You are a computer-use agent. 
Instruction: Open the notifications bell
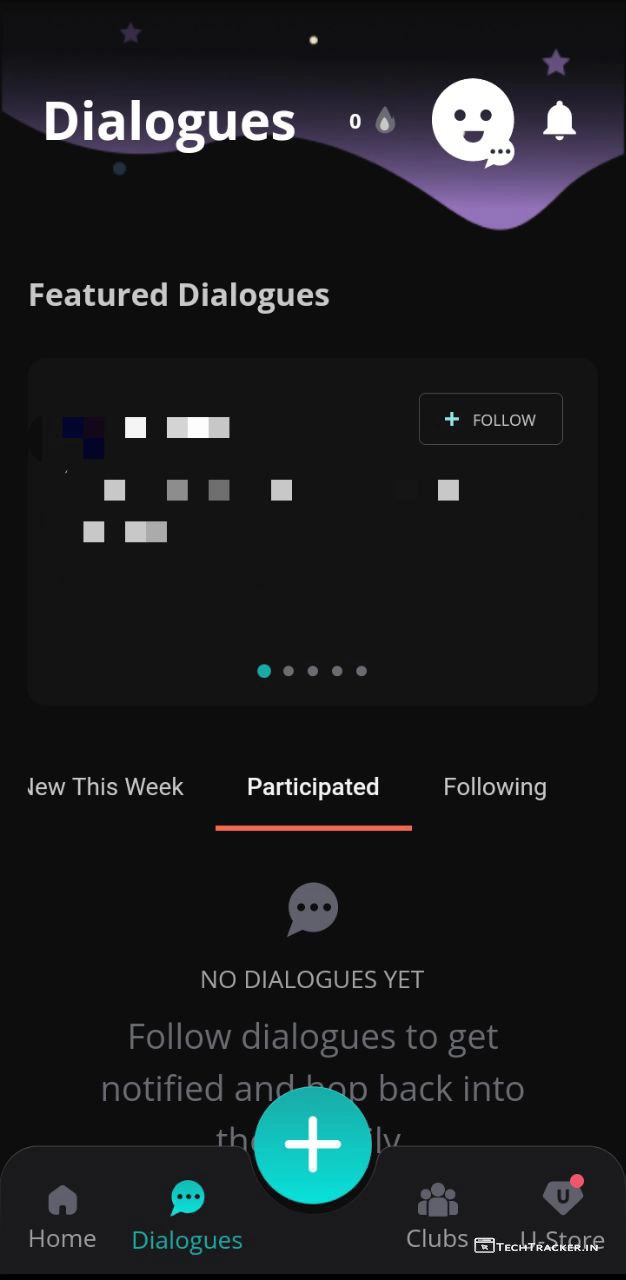pyautogui.click(x=560, y=121)
